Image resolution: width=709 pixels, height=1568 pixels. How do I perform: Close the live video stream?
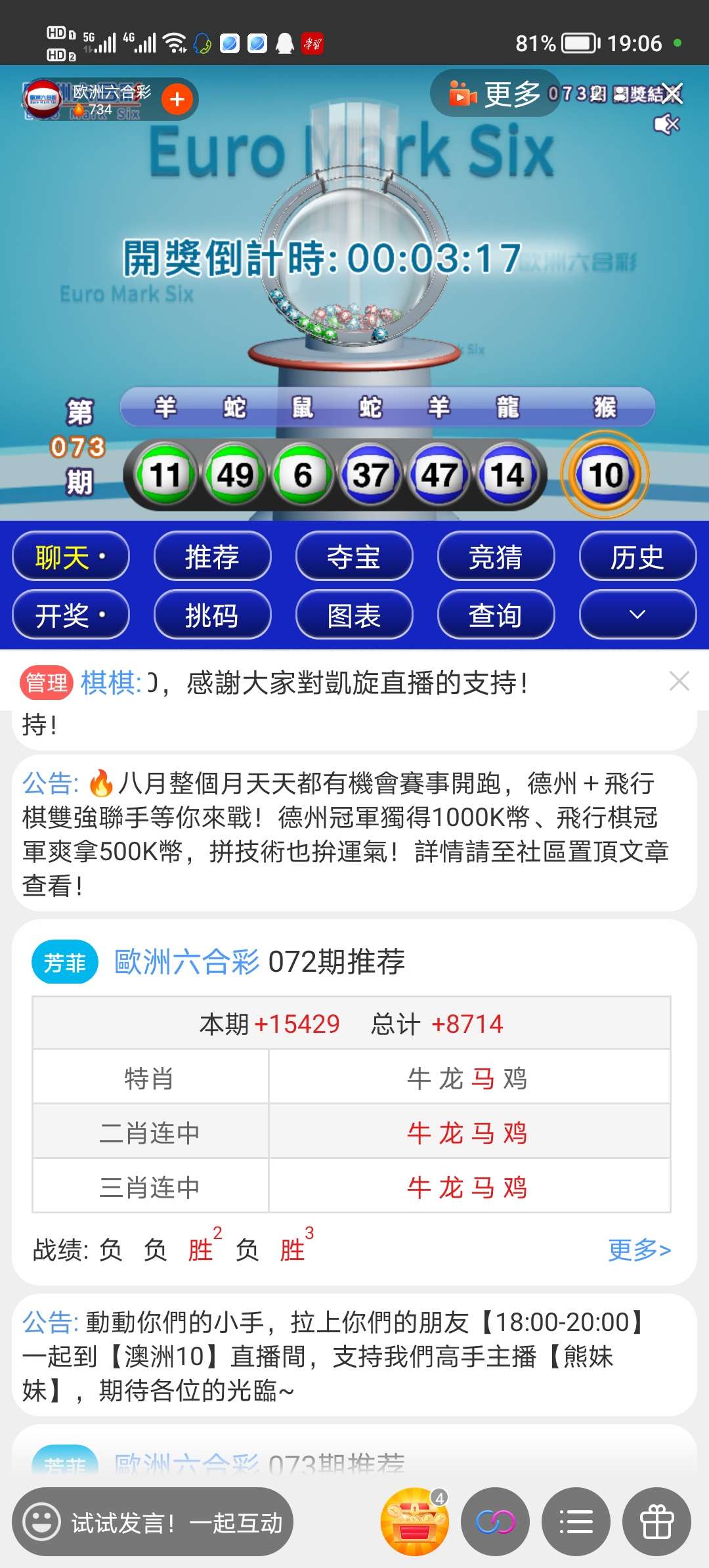click(x=672, y=94)
